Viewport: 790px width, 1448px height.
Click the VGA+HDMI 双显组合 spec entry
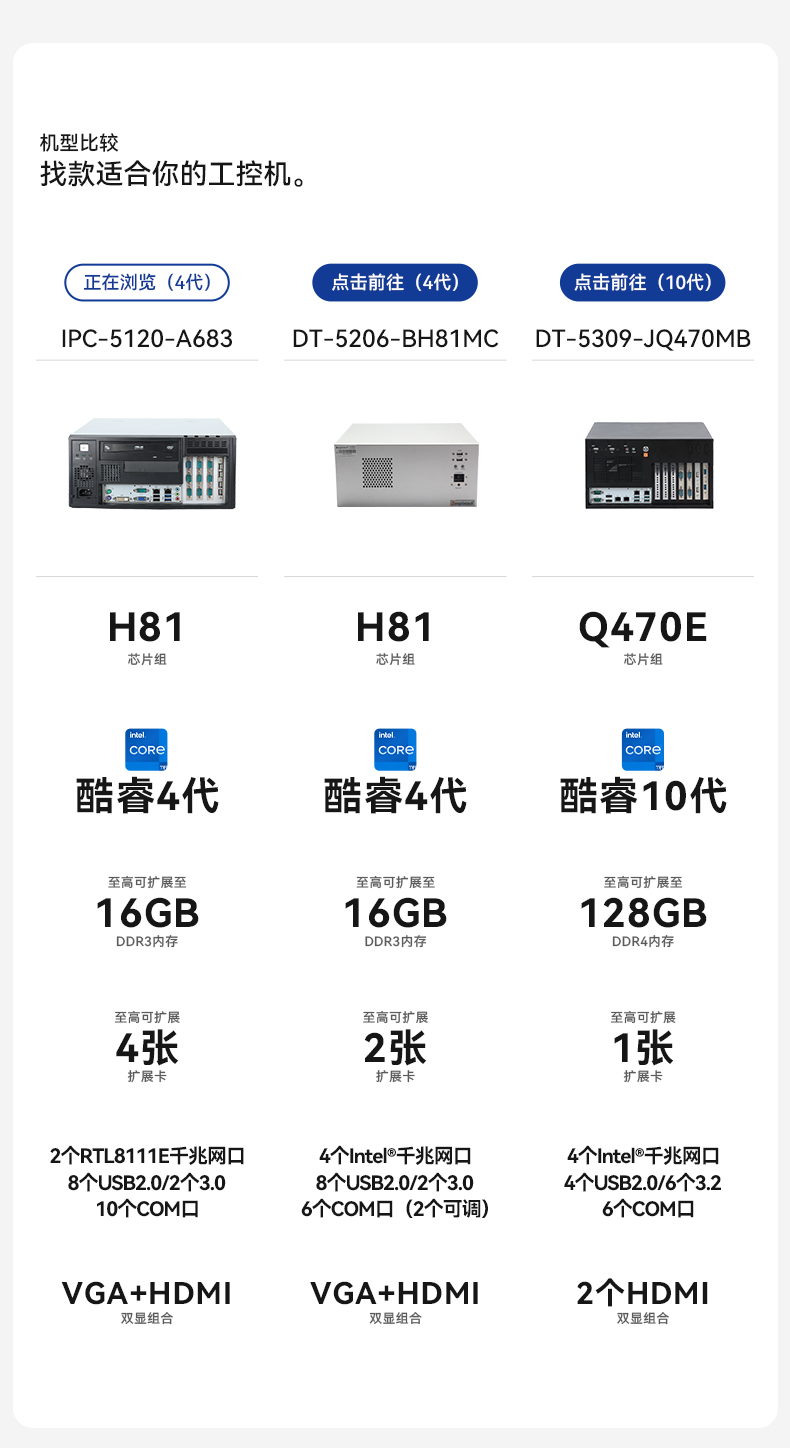pos(147,1293)
